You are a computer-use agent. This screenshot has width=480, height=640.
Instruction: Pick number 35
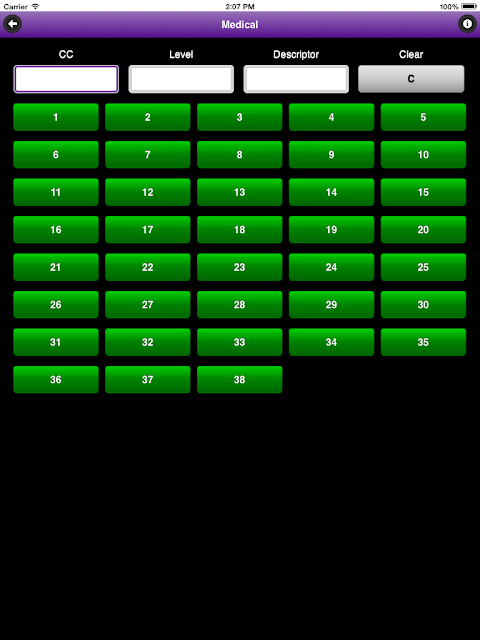[423, 342]
